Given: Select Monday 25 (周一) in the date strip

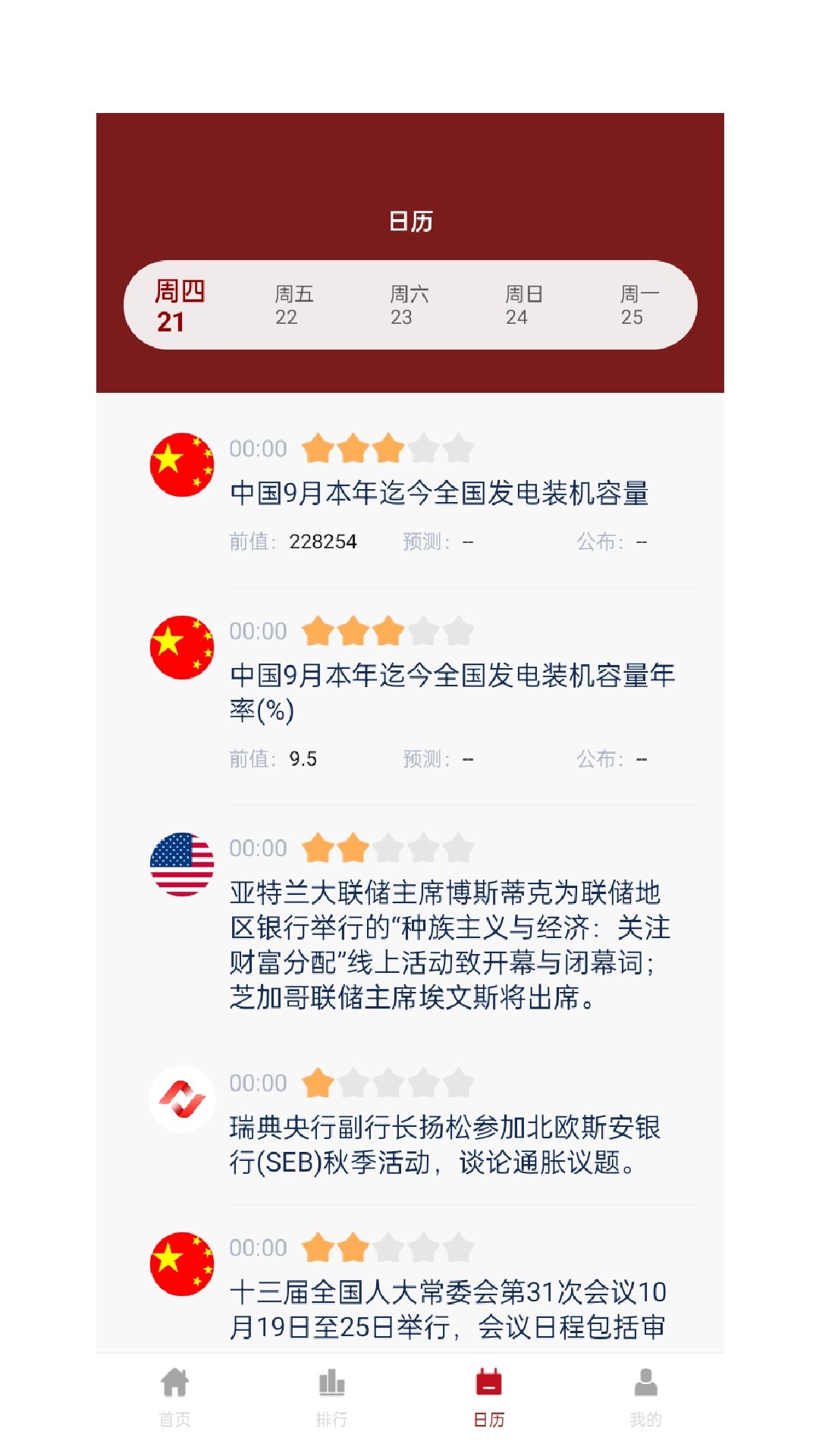Looking at the screenshot, I should pyautogui.click(x=639, y=305).
